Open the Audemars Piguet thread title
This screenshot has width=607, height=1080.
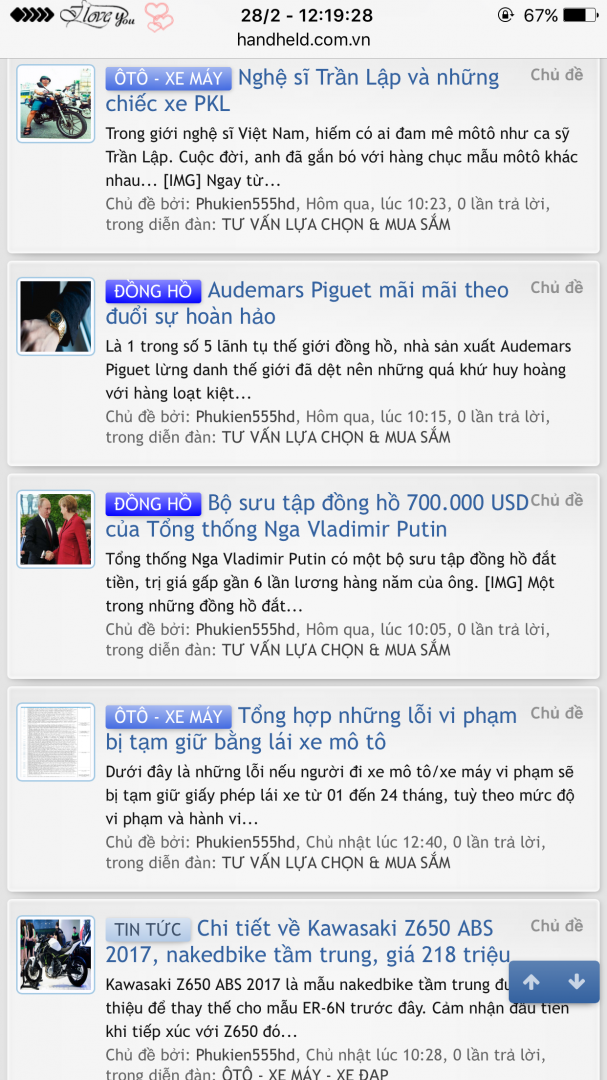(358, 291)
